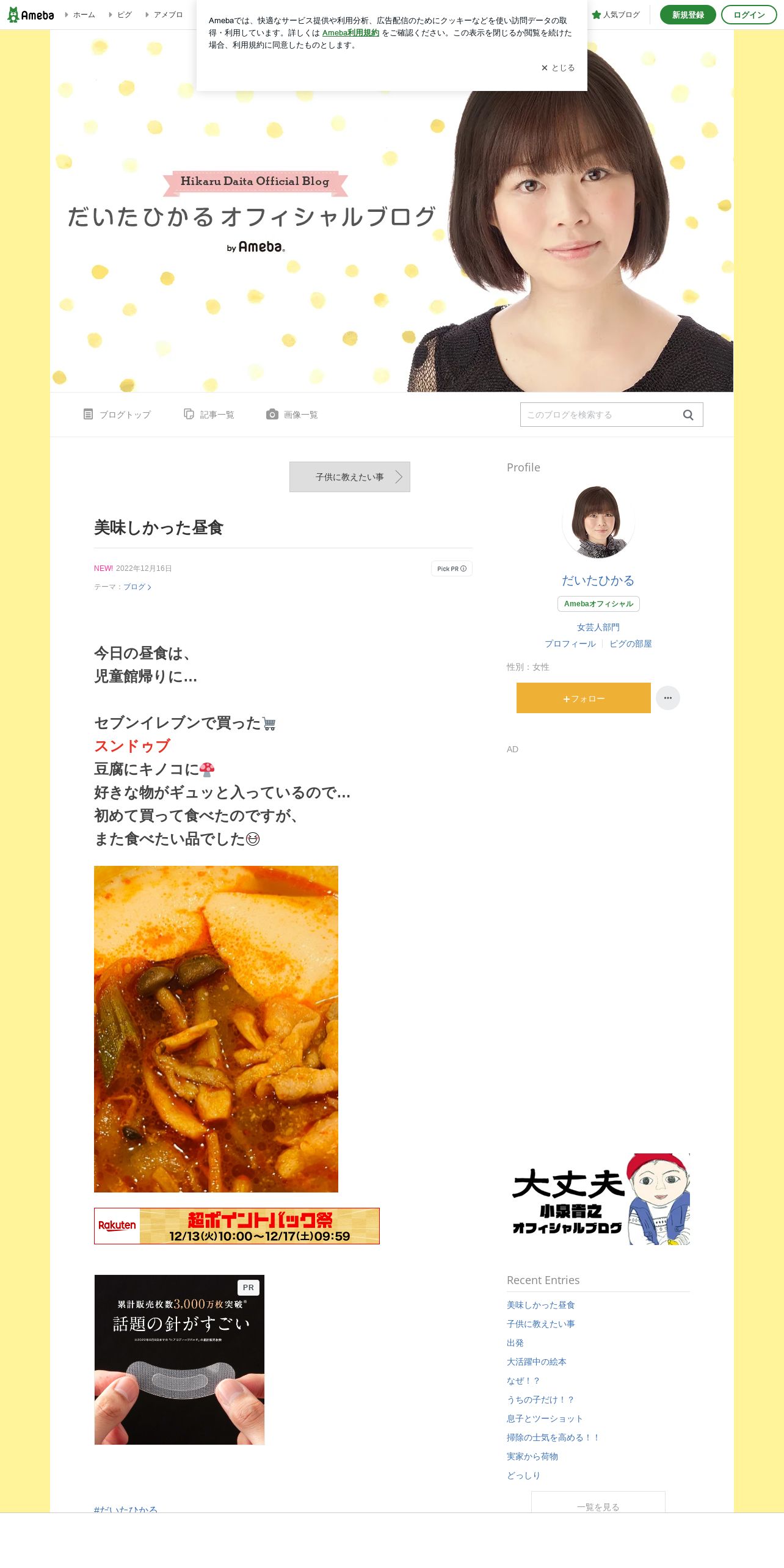Open recent entry 大活躍中の絵本
This screenshot has height=1568, width=784.
click(x=537, y=1362)
